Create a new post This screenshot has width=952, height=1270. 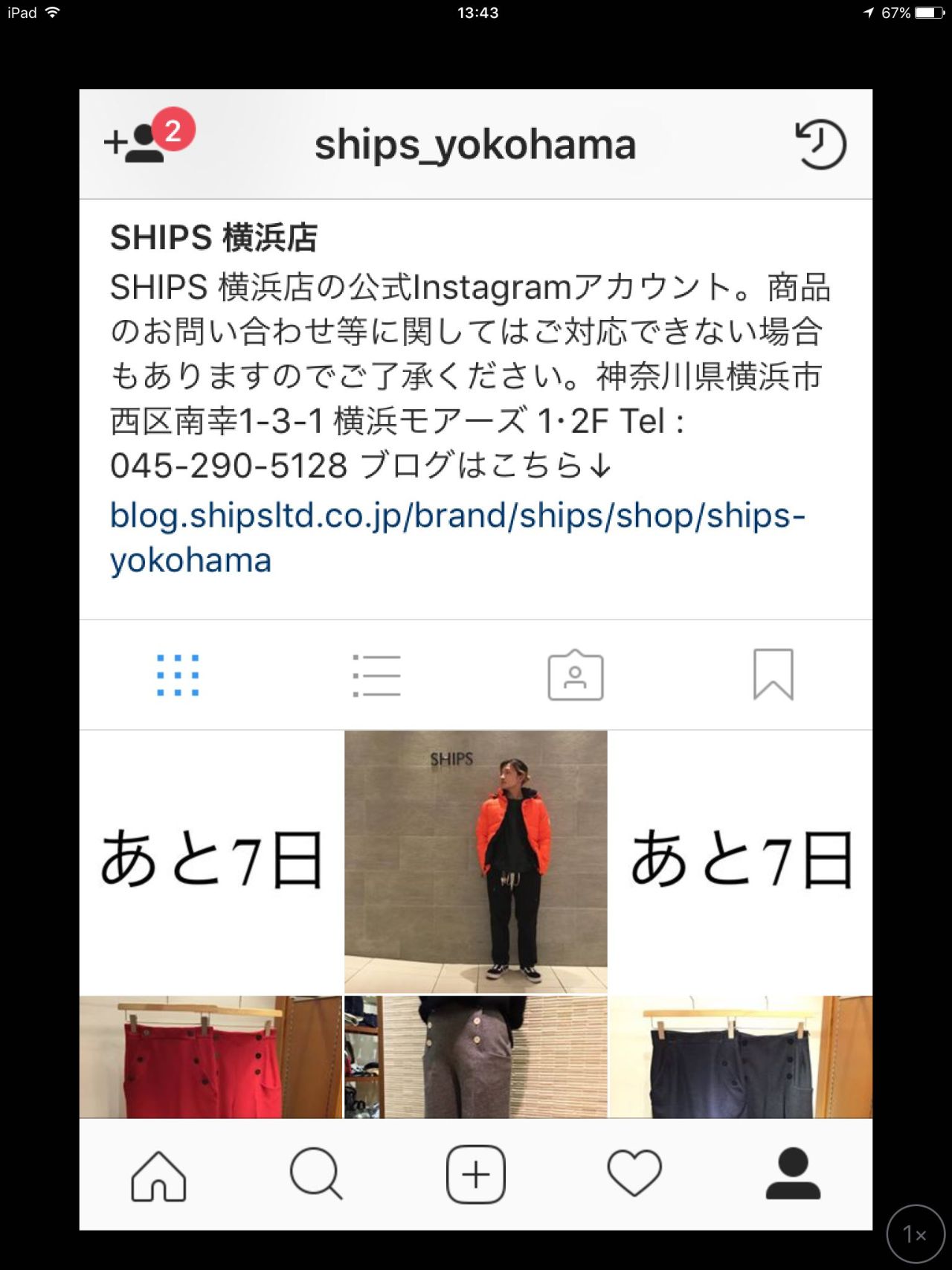pos(476,1175)
